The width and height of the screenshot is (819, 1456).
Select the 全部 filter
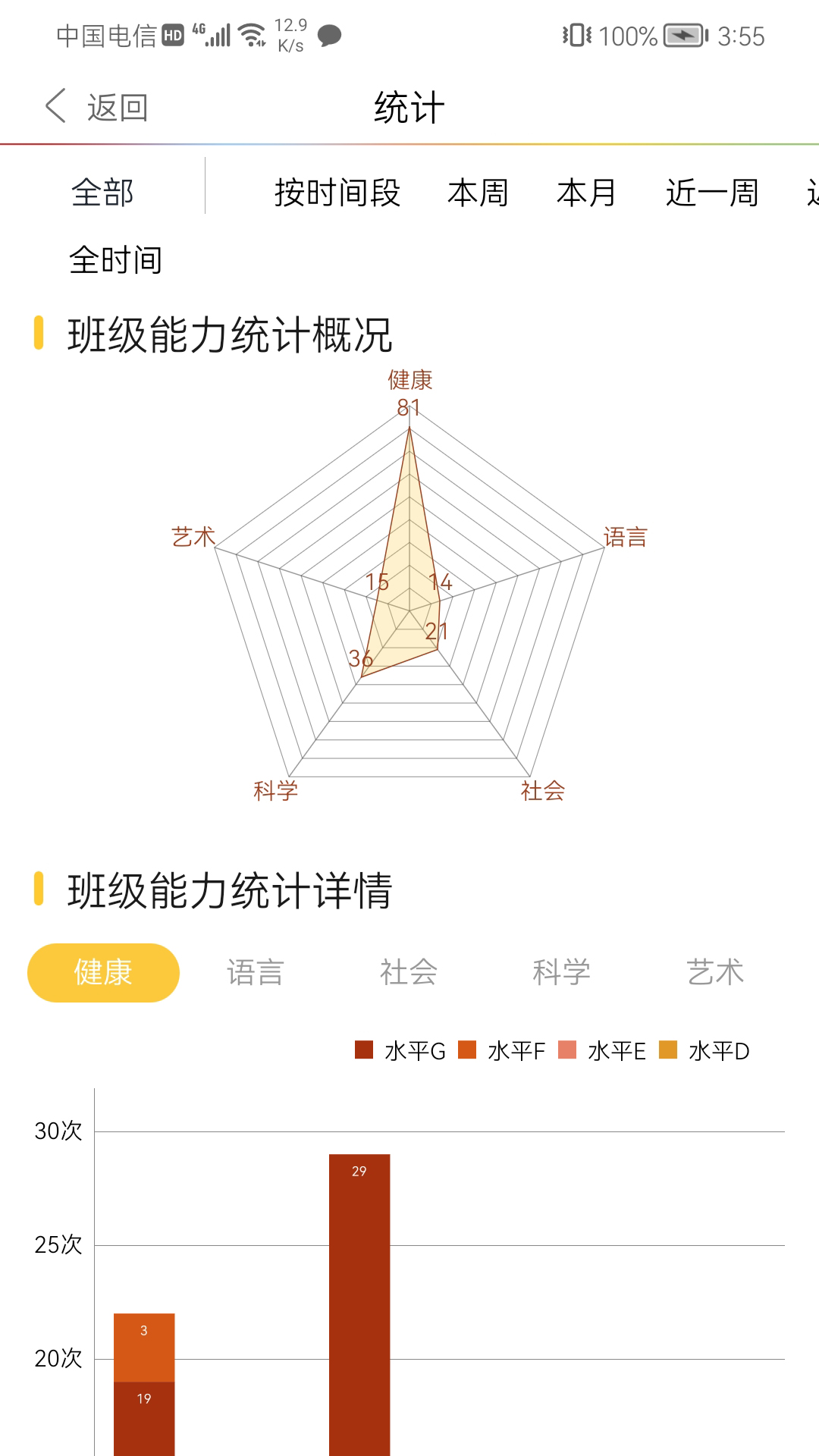coord(102,193)
